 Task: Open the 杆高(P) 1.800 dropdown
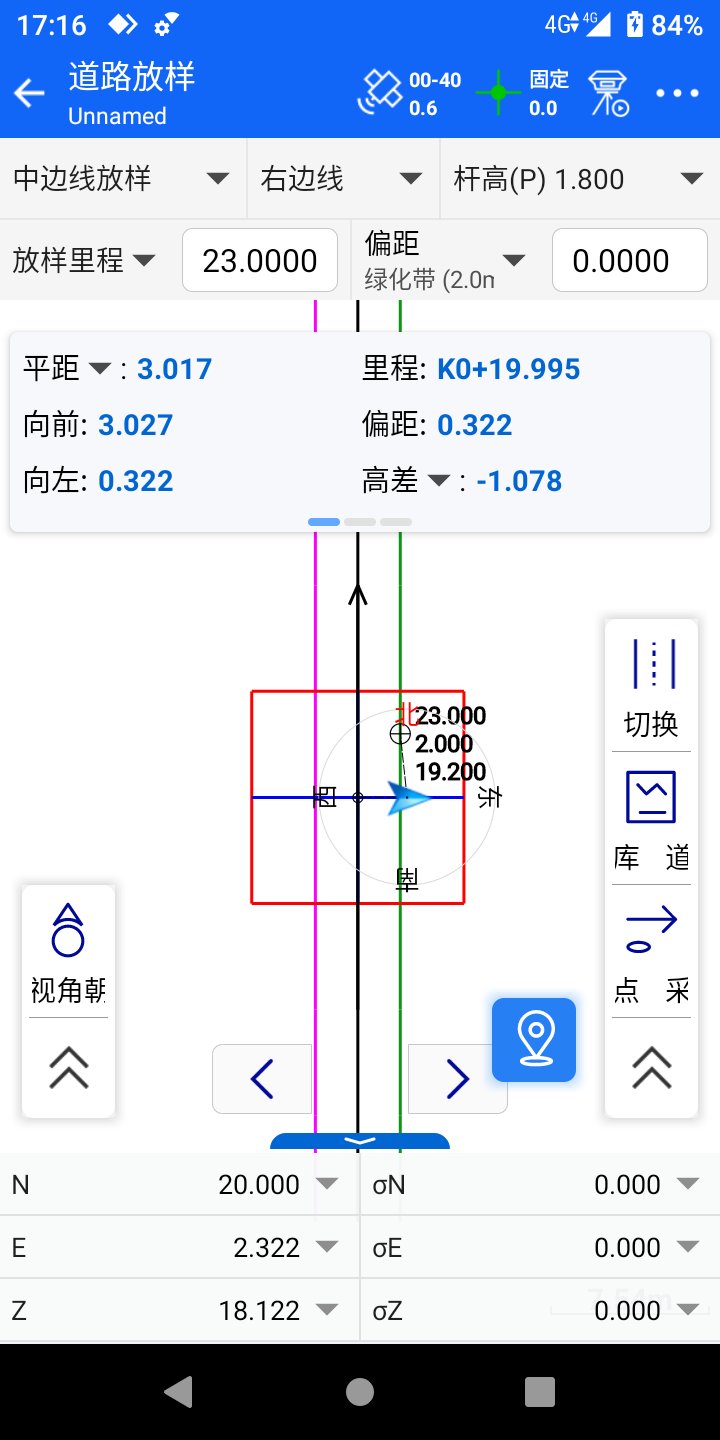click(580, 179)
